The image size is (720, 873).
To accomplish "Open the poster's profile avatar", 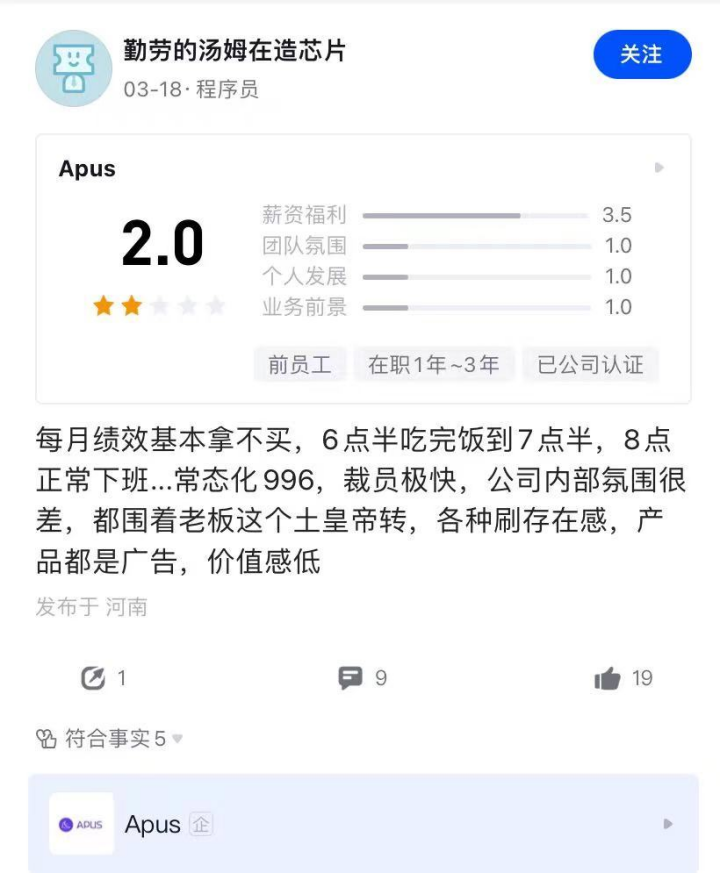I will 73,68.
